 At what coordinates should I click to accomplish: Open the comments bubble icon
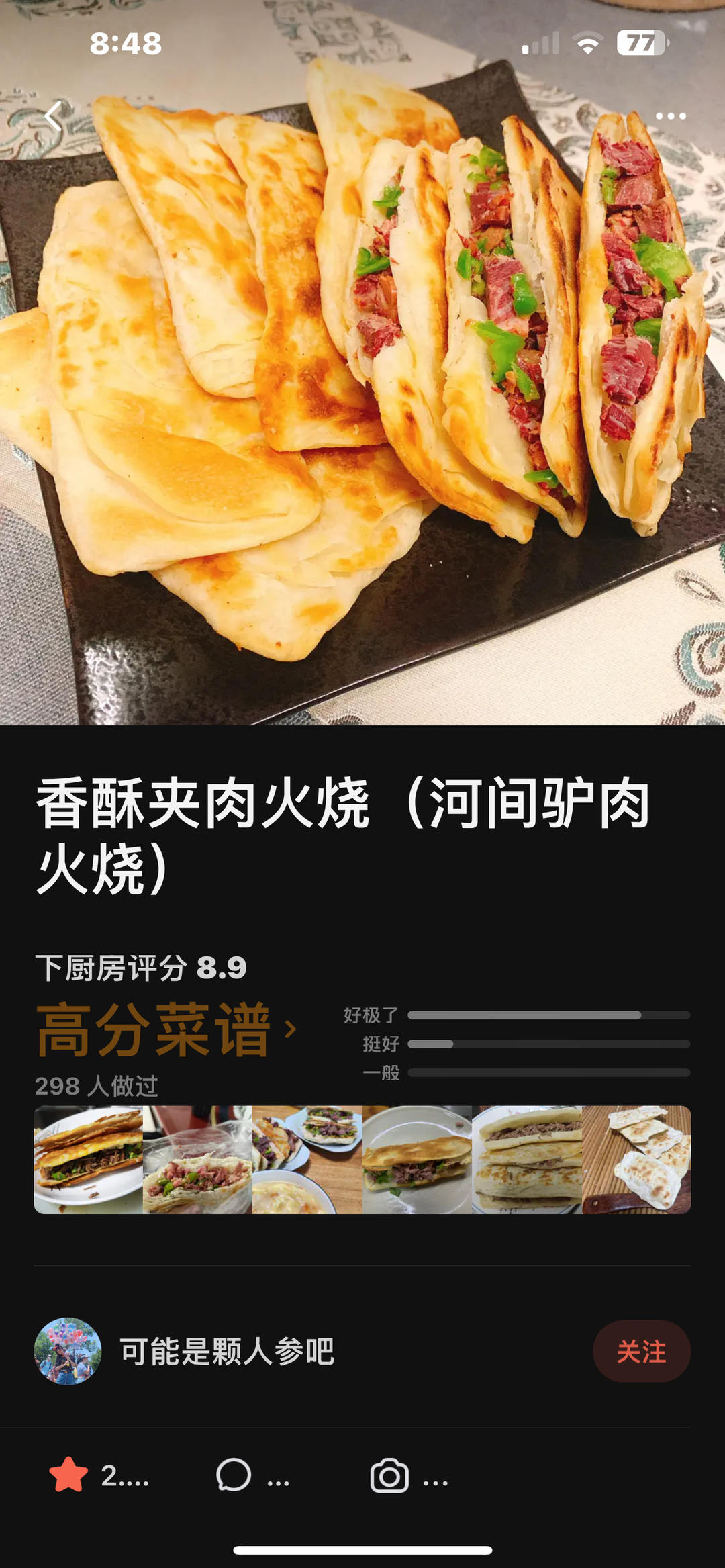234,1475
